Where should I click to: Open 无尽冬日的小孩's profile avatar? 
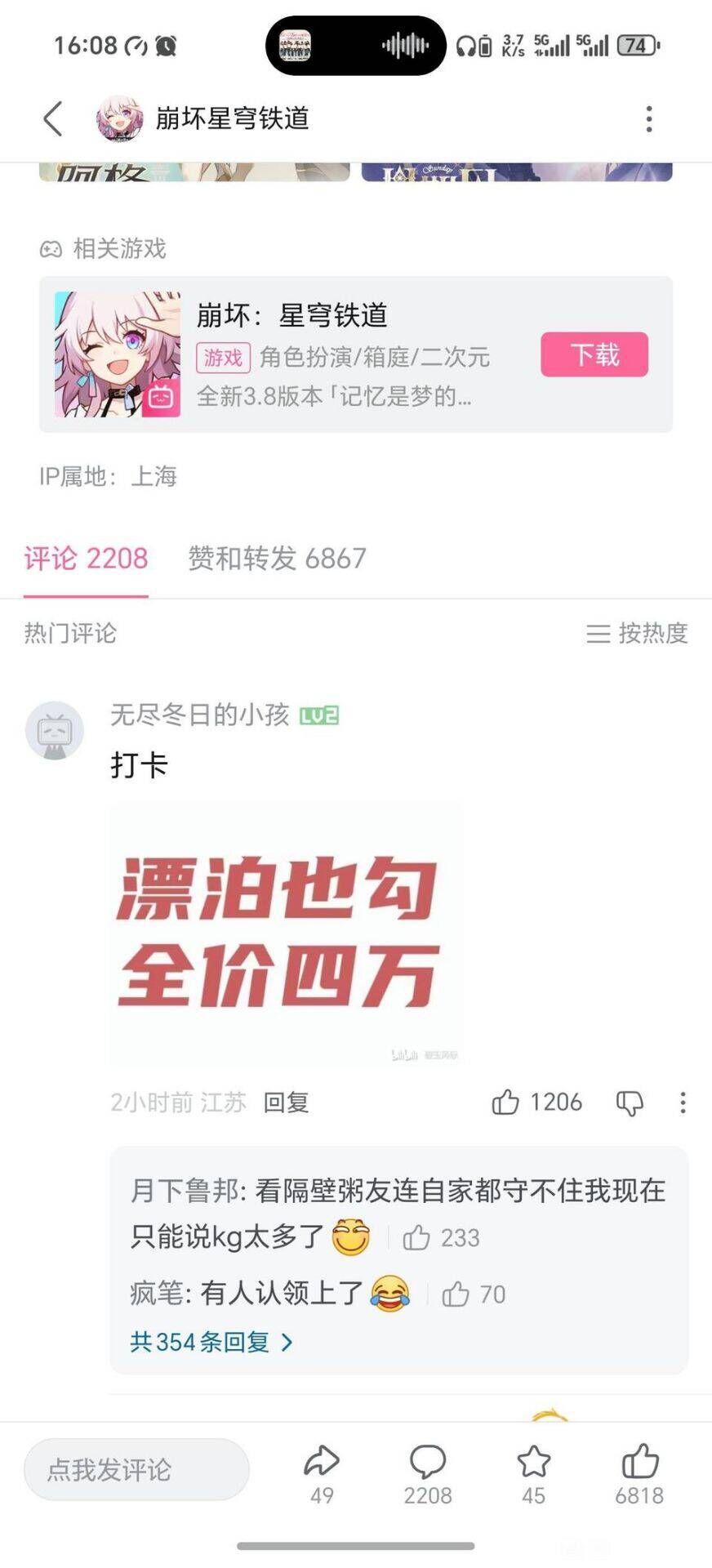click(x=55, y=730)
